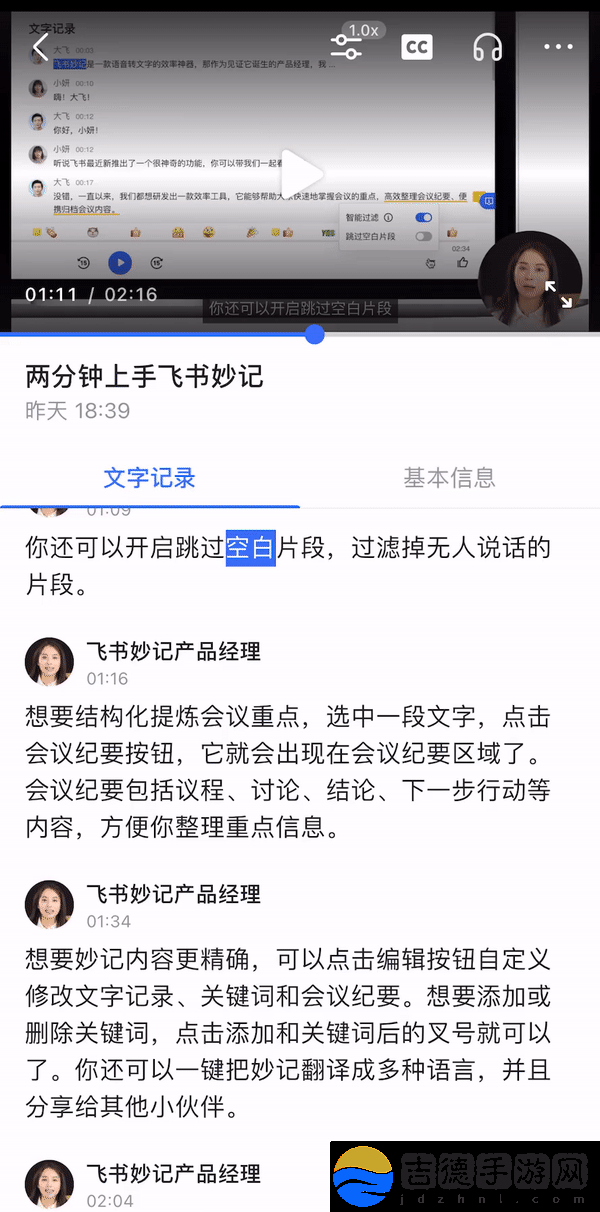Image resolution: width=600 pixels, height=1212 pixels.
Task: Jump to transcript segment at 01:16
Action: tap(107, 679)
